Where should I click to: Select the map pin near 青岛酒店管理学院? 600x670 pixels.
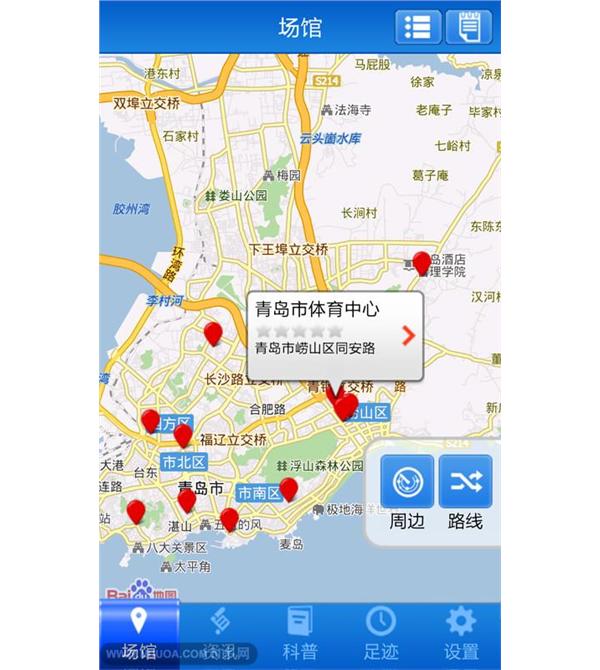tap(422, 263)
